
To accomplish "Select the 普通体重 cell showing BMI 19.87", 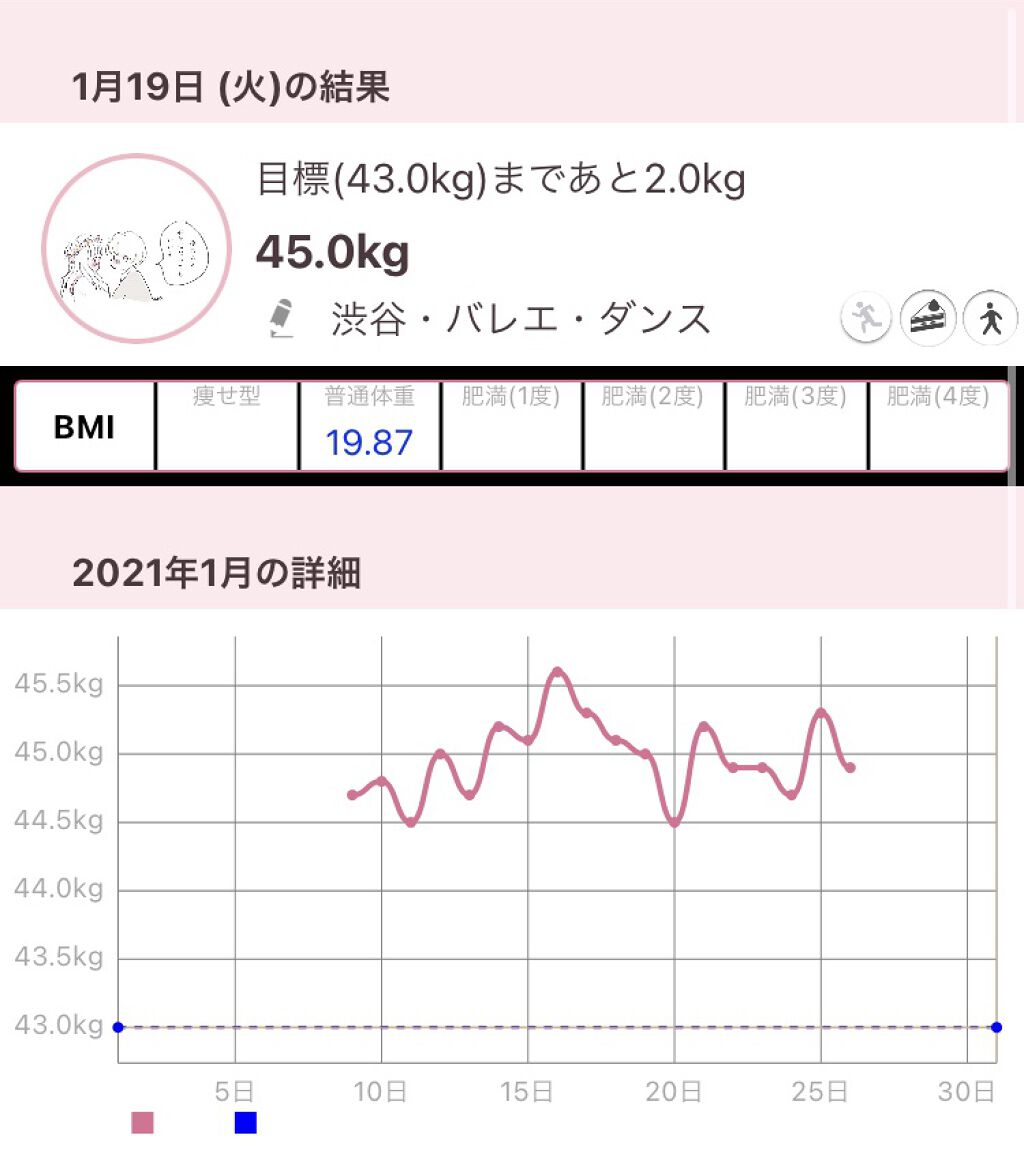I will coord(370,425).
